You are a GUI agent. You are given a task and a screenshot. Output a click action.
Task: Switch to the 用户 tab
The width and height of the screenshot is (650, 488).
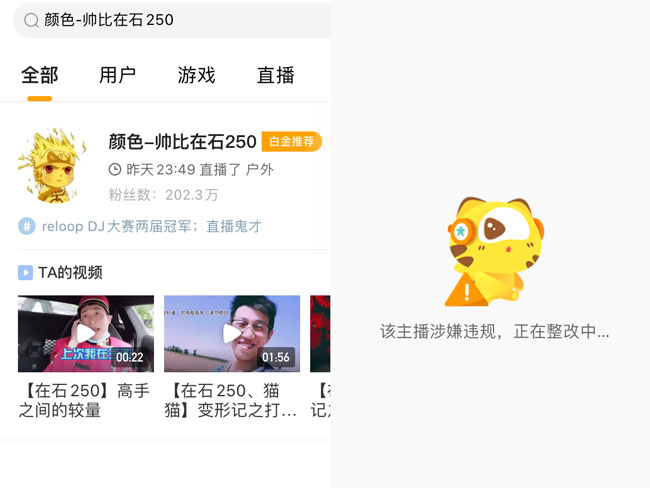click(117, 75)
